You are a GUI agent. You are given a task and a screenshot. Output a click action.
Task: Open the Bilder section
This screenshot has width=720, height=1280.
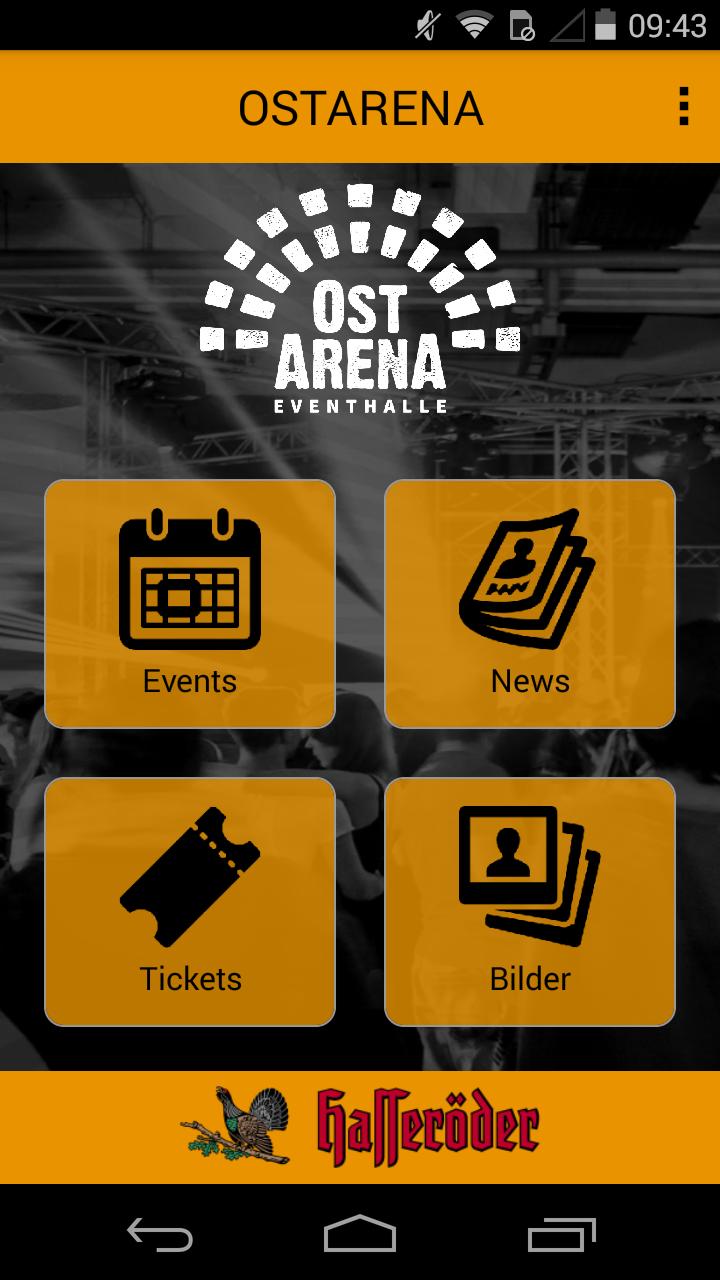pos(529,900)
